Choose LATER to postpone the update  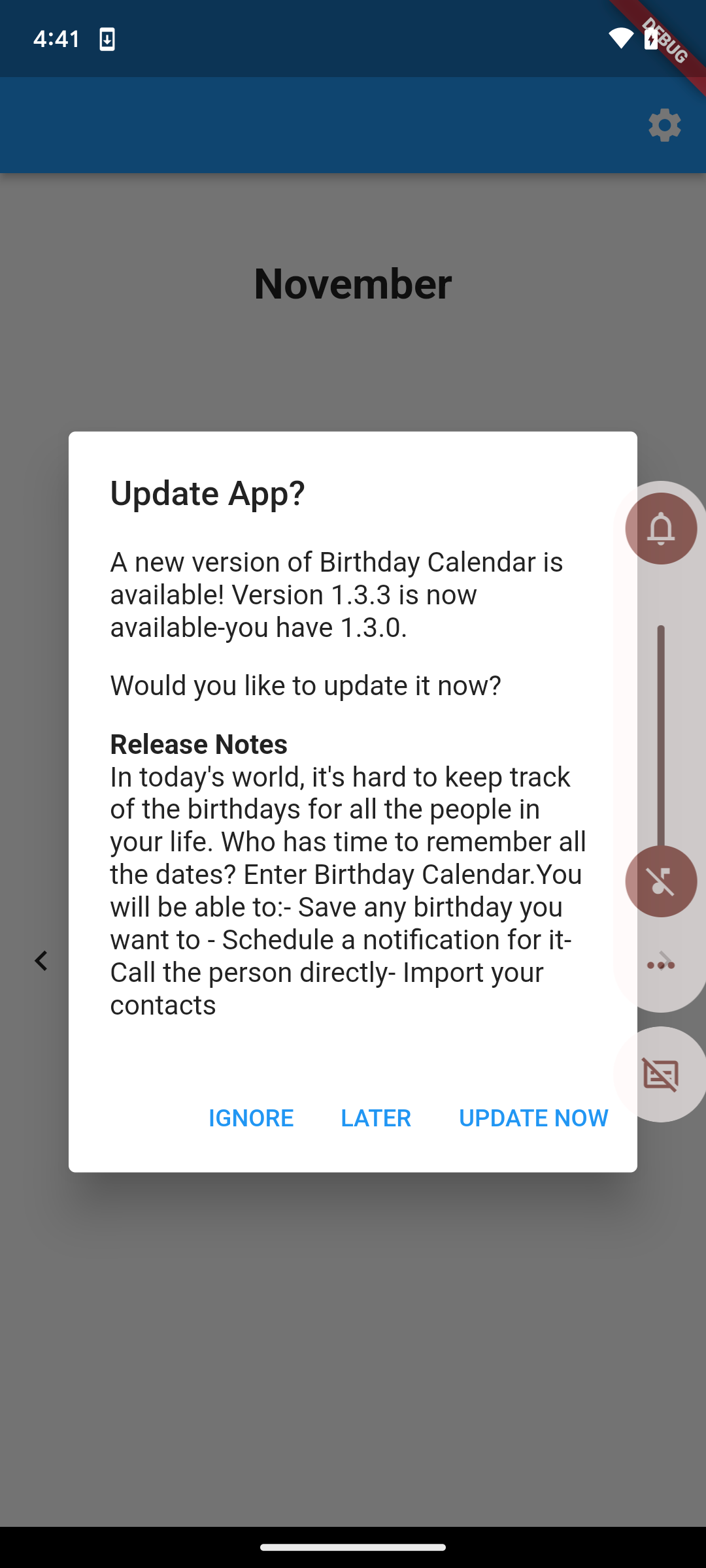click(376, 1118)
